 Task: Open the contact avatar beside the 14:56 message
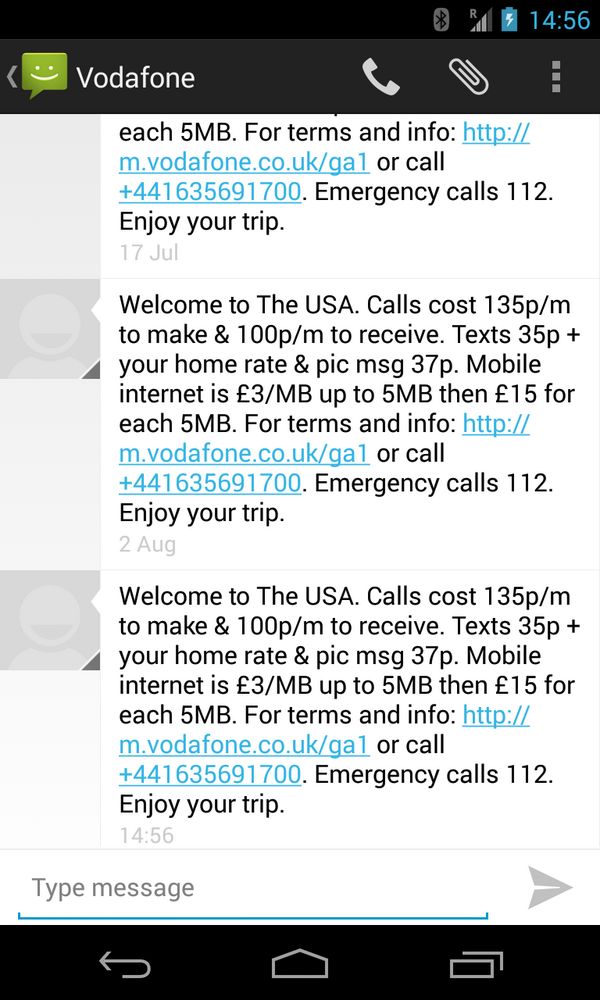click(50, 621)
